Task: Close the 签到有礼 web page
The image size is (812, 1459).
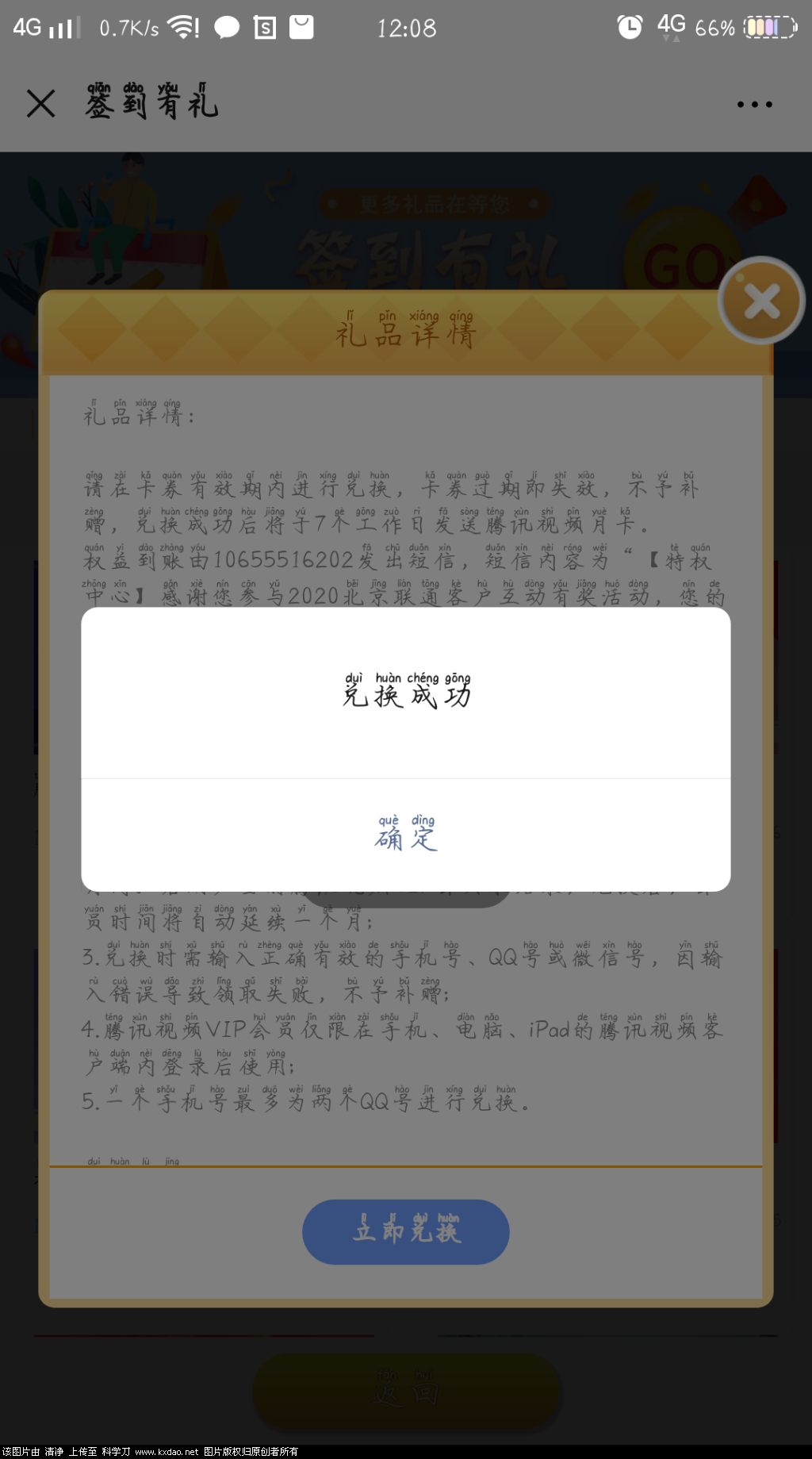Action: pos(40,103)
